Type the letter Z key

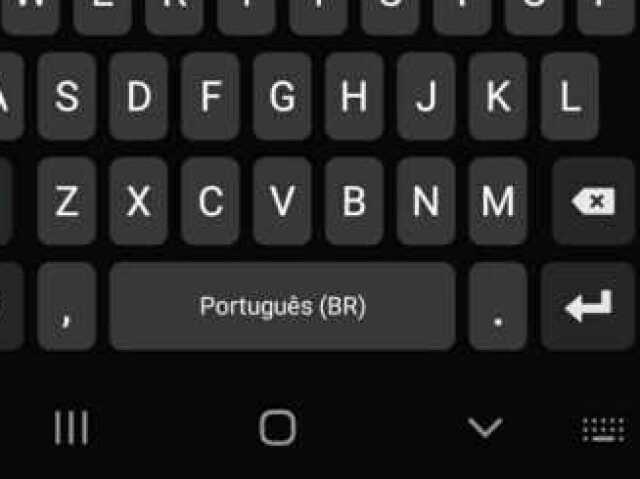(67, 202)
